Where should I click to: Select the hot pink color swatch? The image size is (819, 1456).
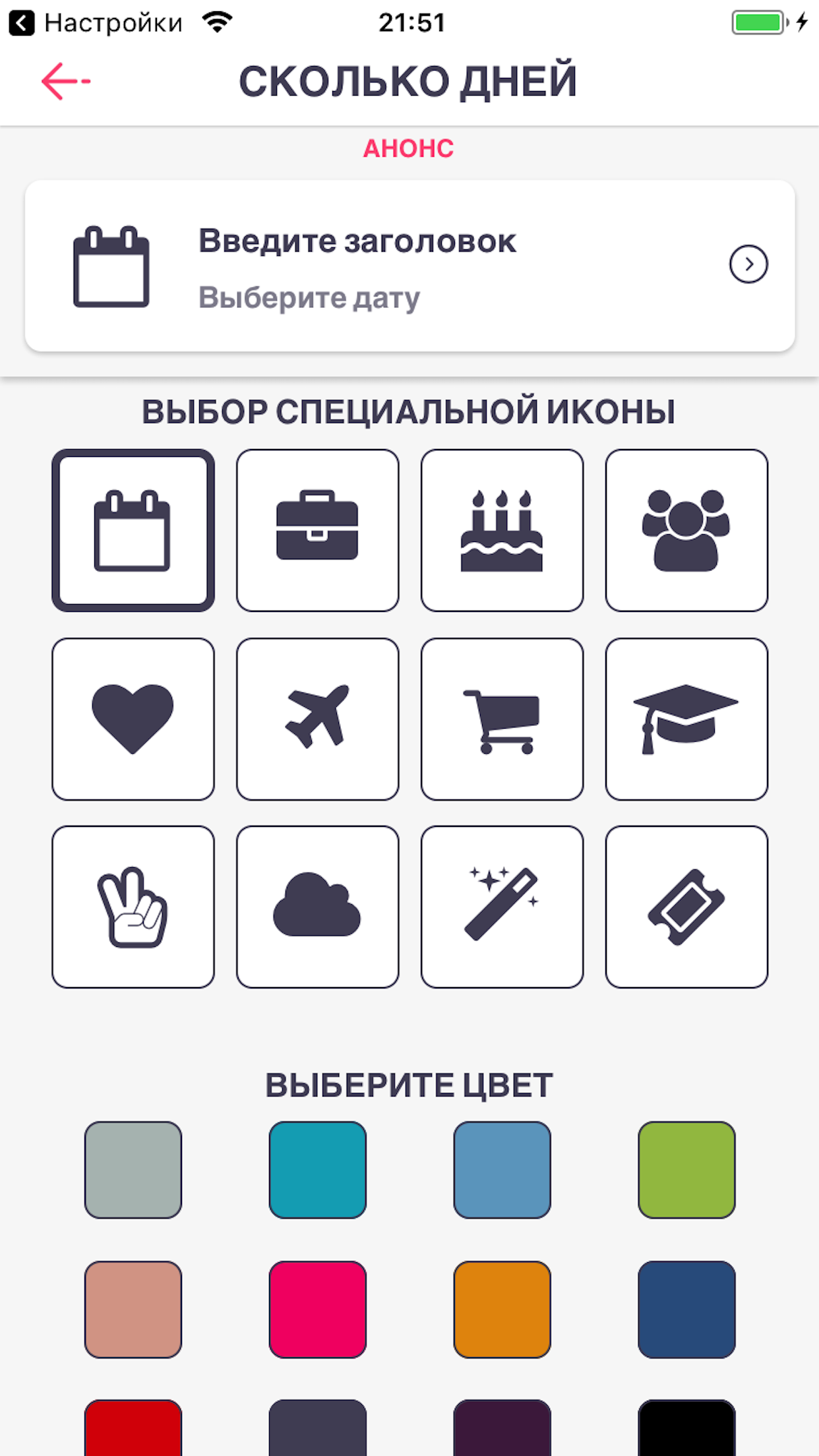[x=317, y=1310]
